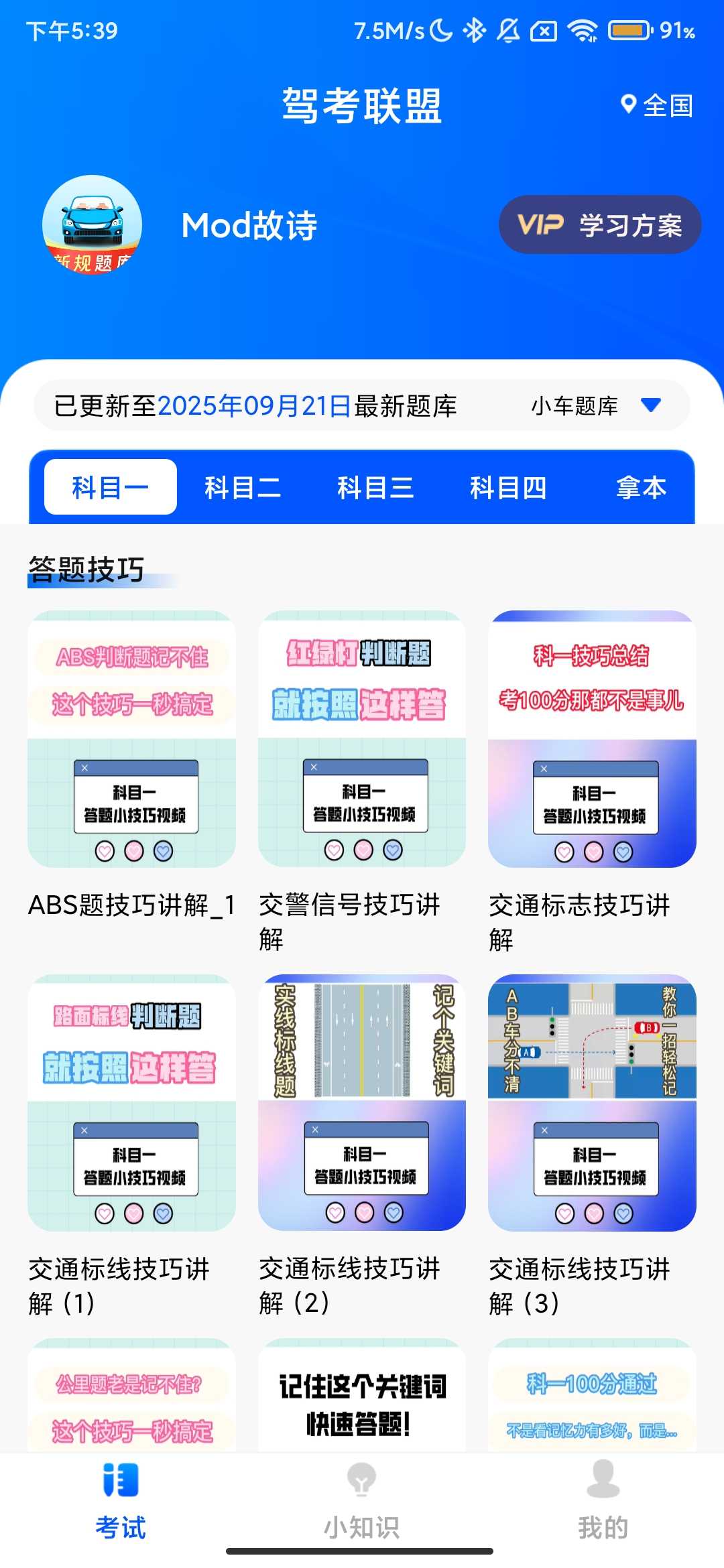Viewport: 724px width, 1568px height.
Task: Open 交通标线技巧讲解 (3) video
Action: (592, 1103)
